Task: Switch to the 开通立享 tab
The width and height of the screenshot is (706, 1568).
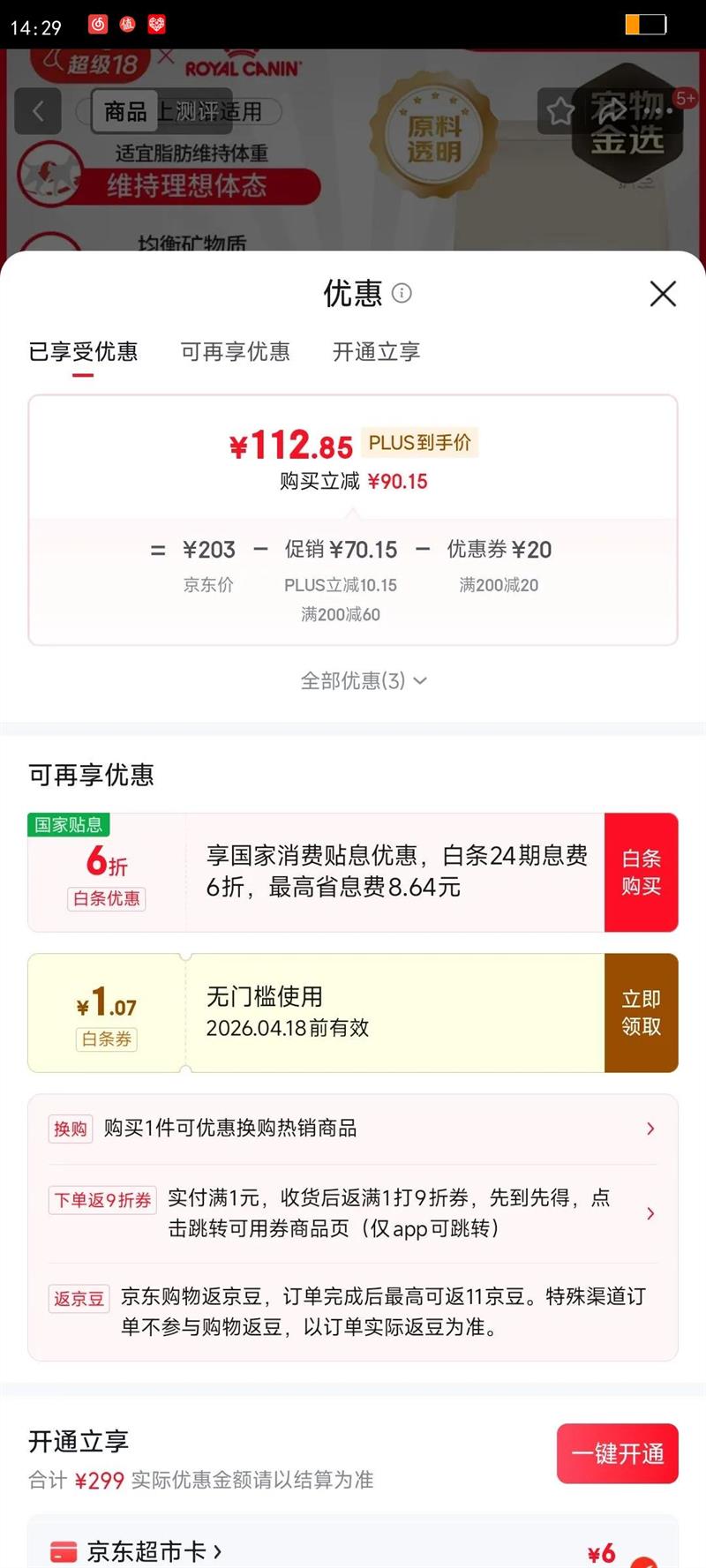Action: 377,352
